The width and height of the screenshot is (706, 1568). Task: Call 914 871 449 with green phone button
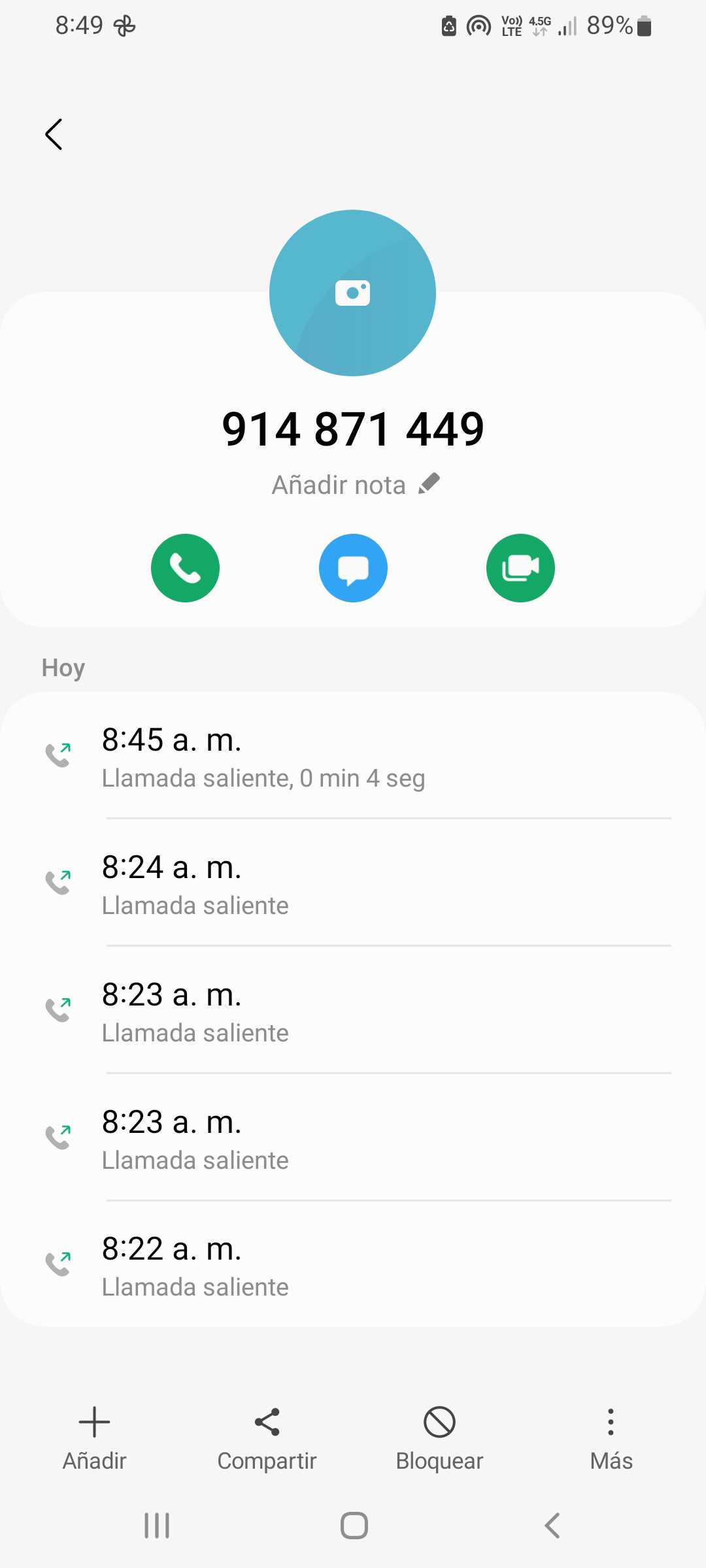185,568
